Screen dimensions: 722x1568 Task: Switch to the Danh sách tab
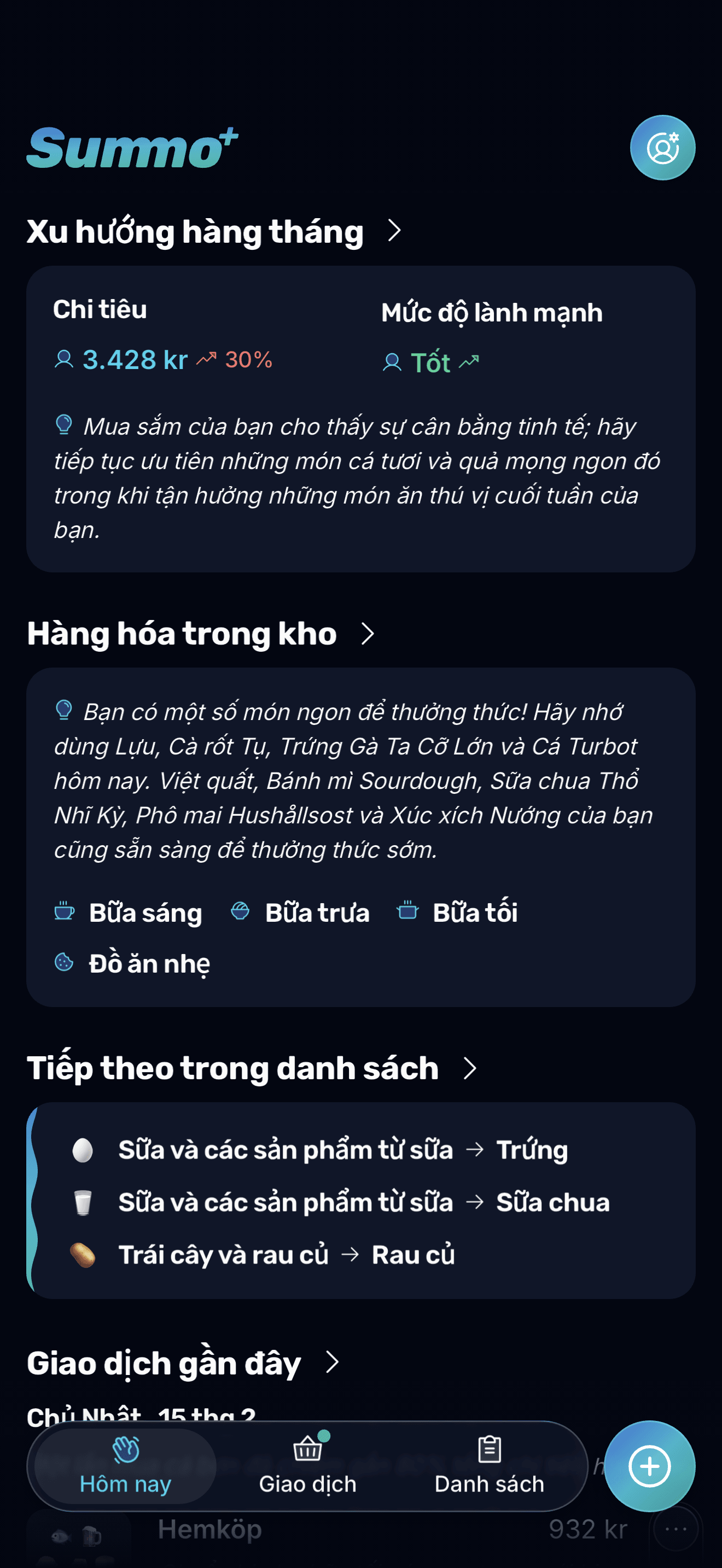click(x=488, y=1466)
